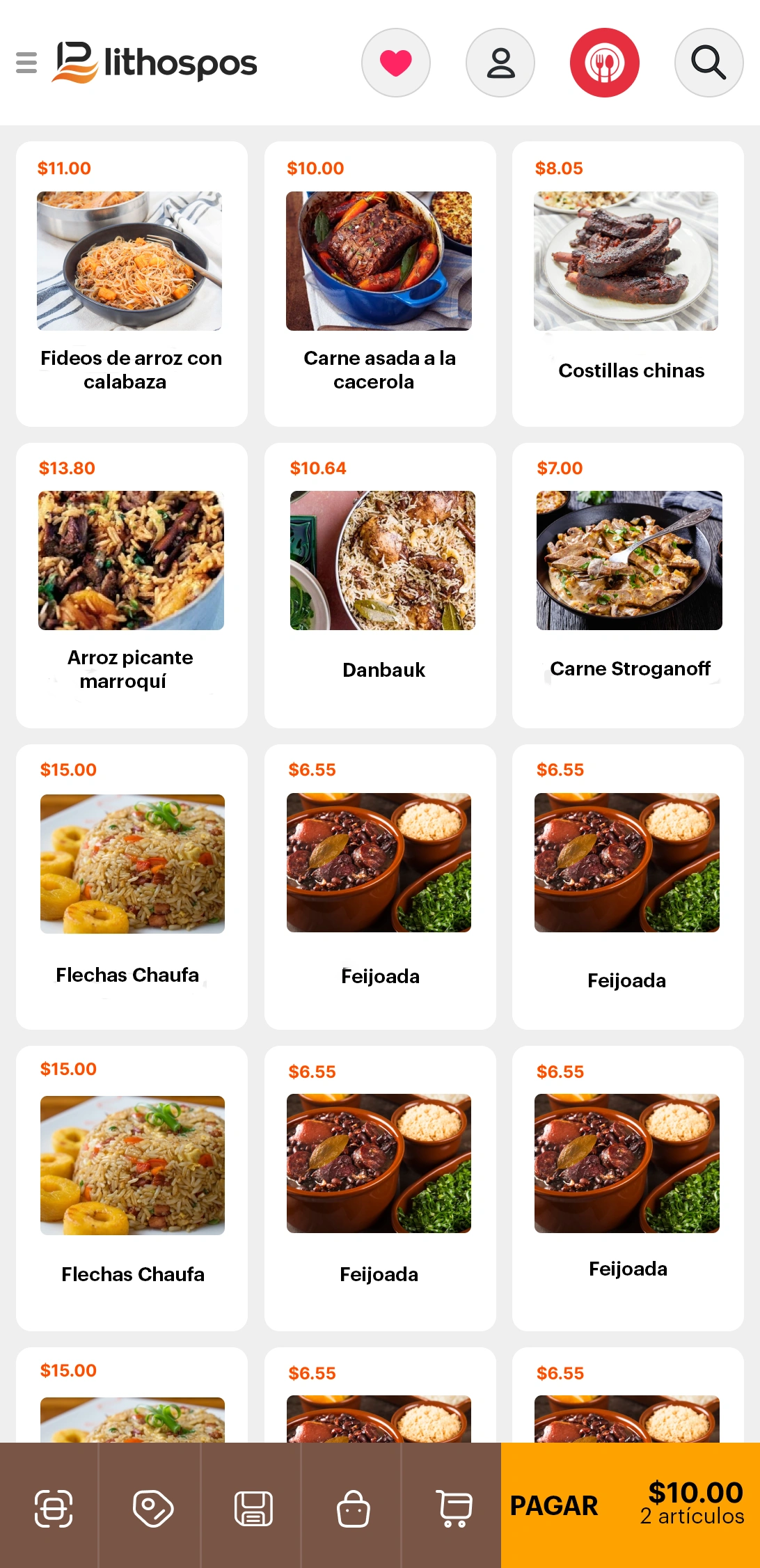
Task: Open the favorites heart icon
Action: point(396,63)
